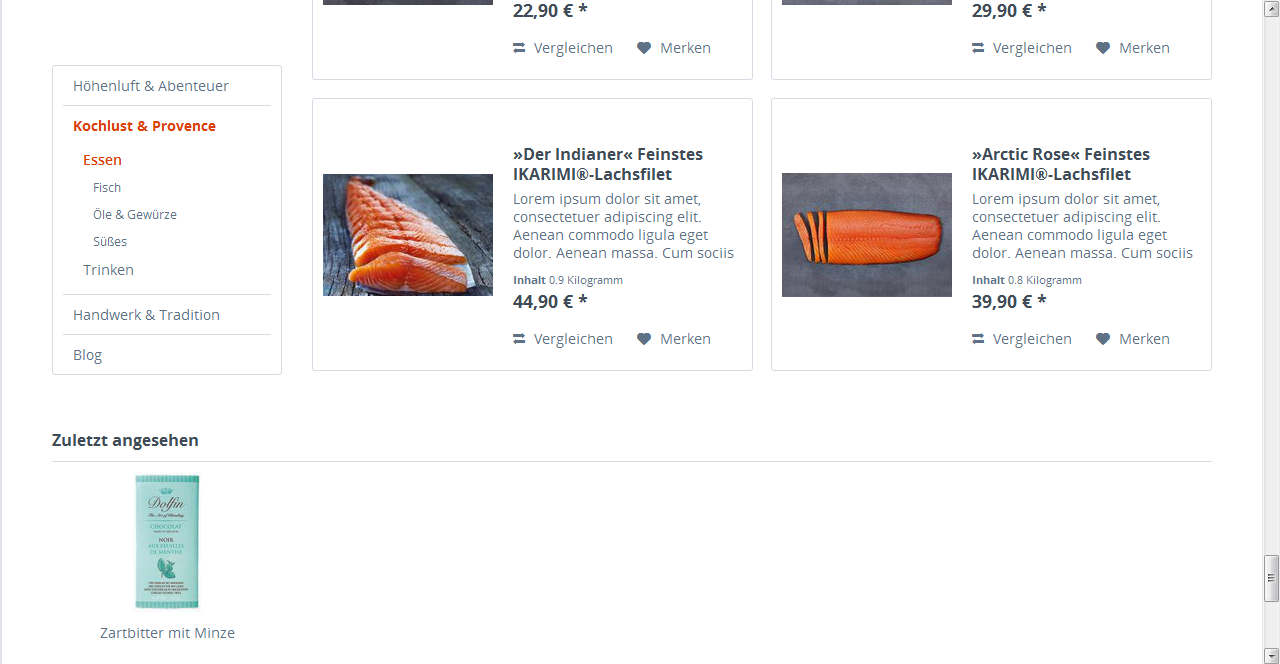
Task: Go to the Fisch subcategory
Action: (x=107, y=188)
